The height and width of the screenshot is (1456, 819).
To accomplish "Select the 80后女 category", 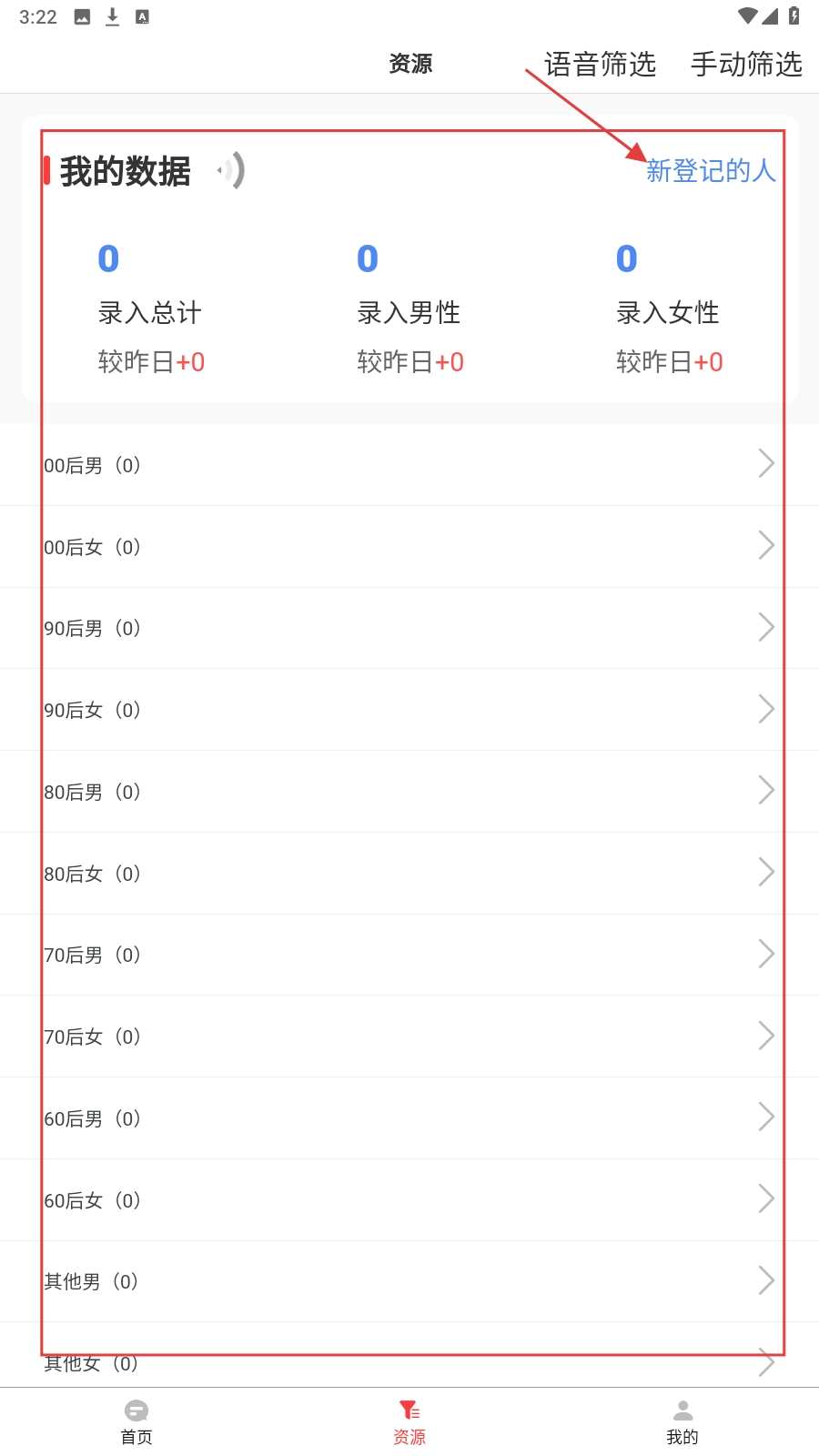I will coord(409,874).
